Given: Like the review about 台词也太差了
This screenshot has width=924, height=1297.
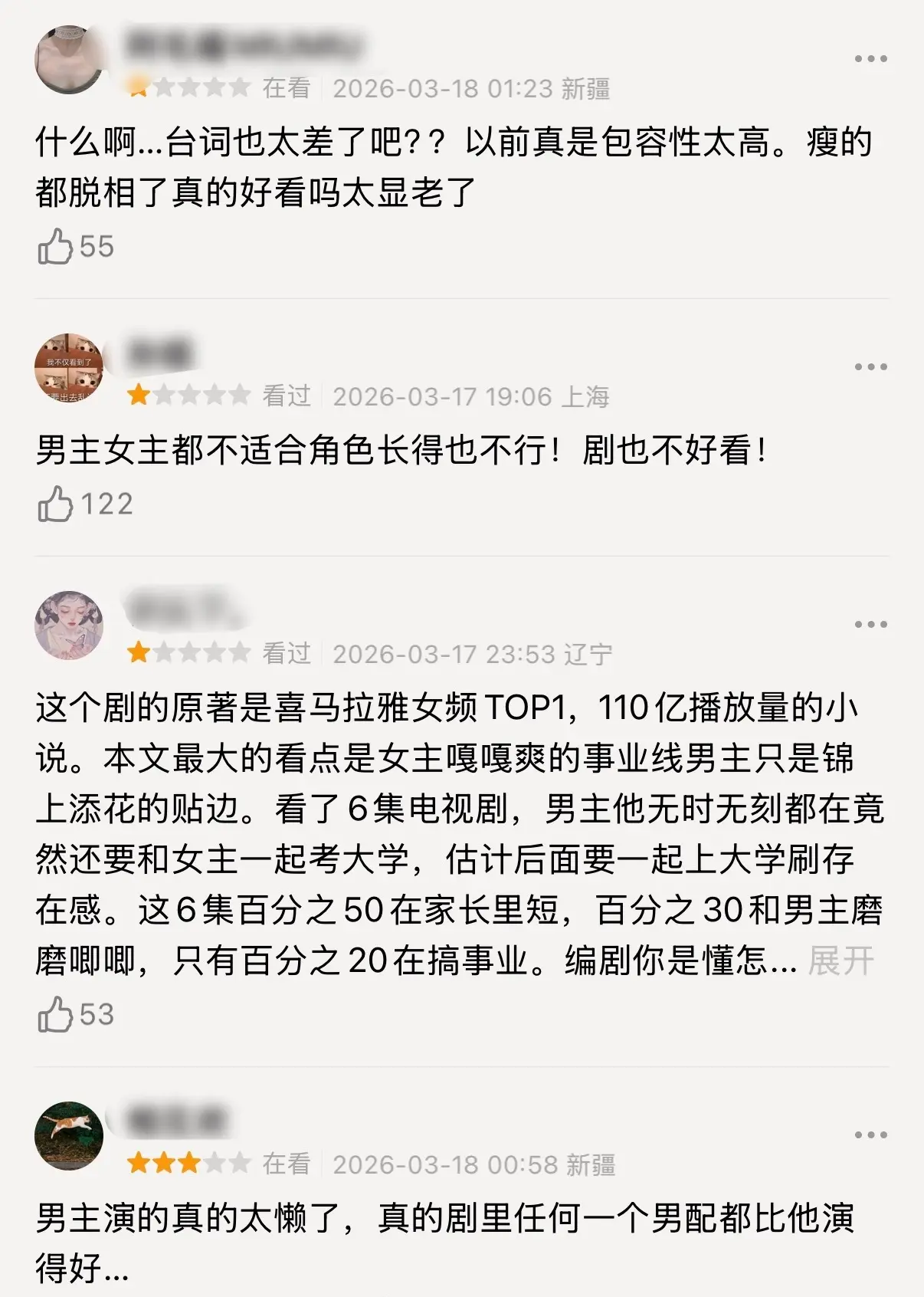Looking at the screenshot, I should click(55, 247).
